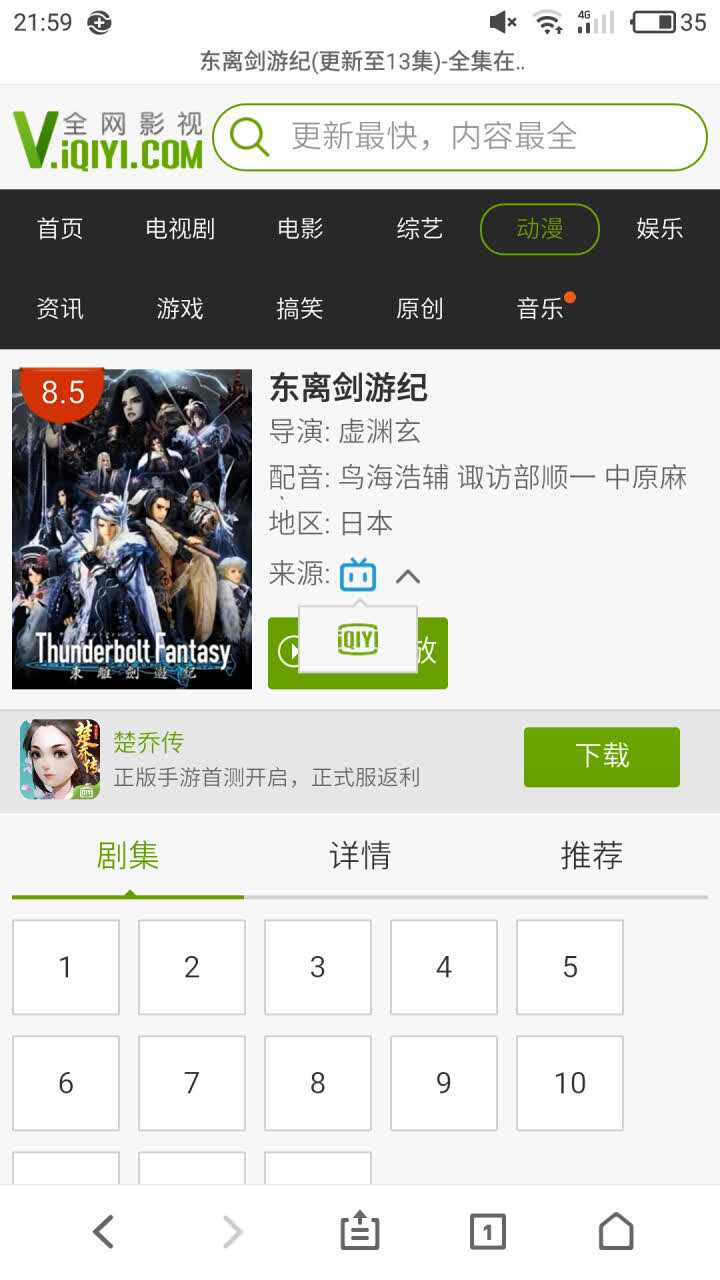Choose episode 10
The image size is (720, 1280).
coord(570,1083)
